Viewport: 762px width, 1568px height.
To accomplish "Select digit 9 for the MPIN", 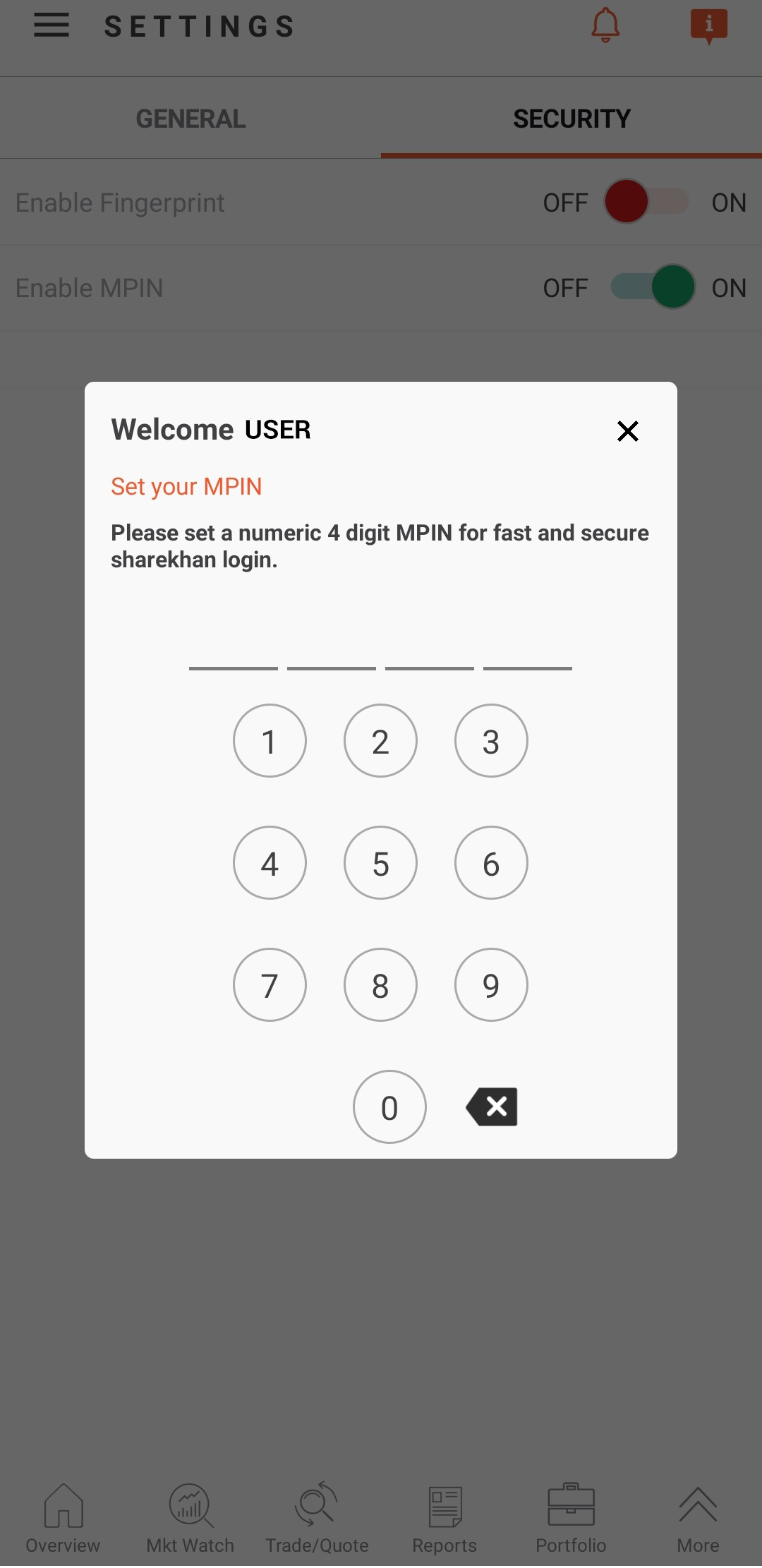I will pyautogui.click(x=491, y=985).
